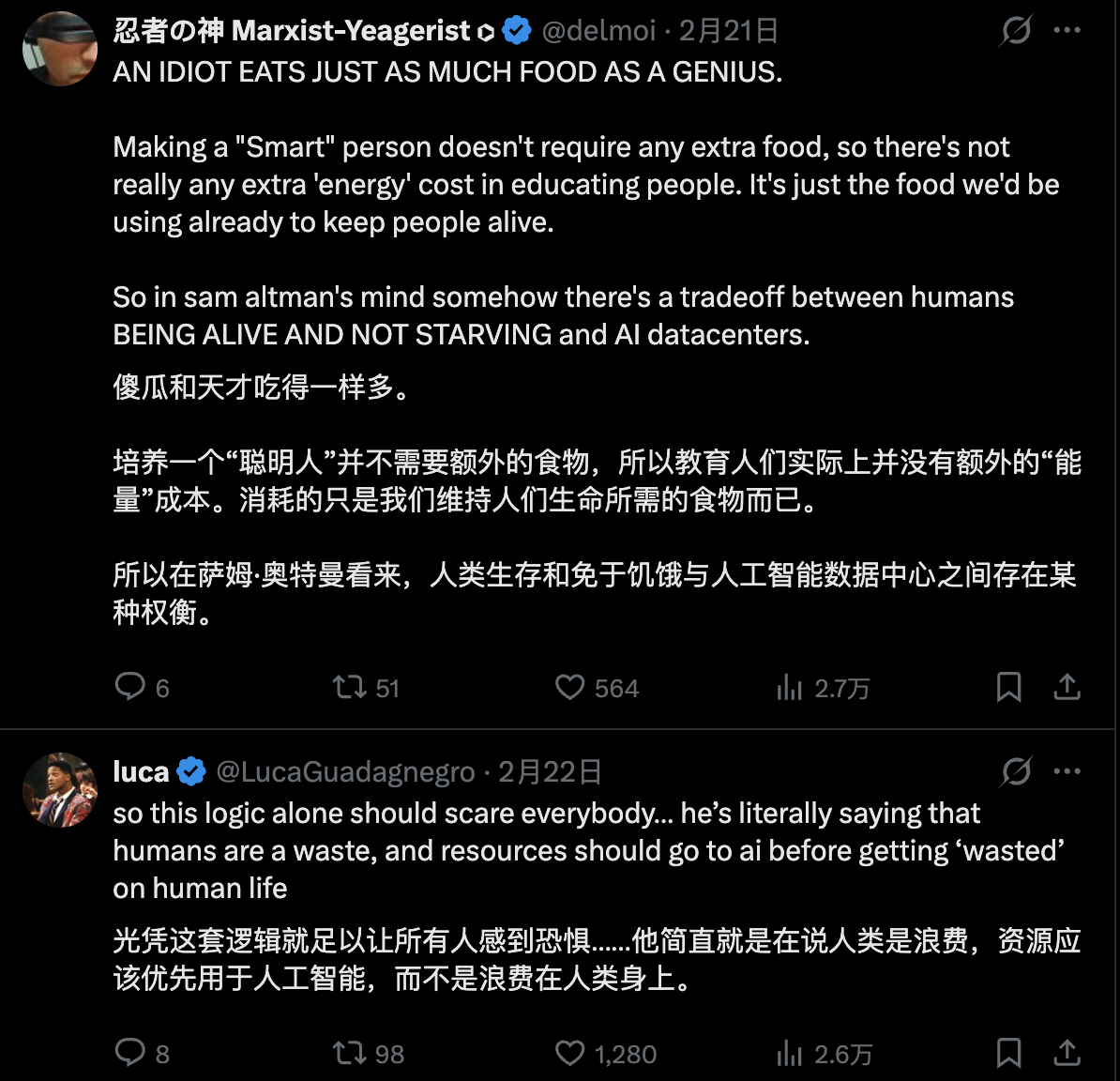Viewport: 1120px width, 1081px height.
Task: Repost delmoi's post
Action: click(350, 687)
